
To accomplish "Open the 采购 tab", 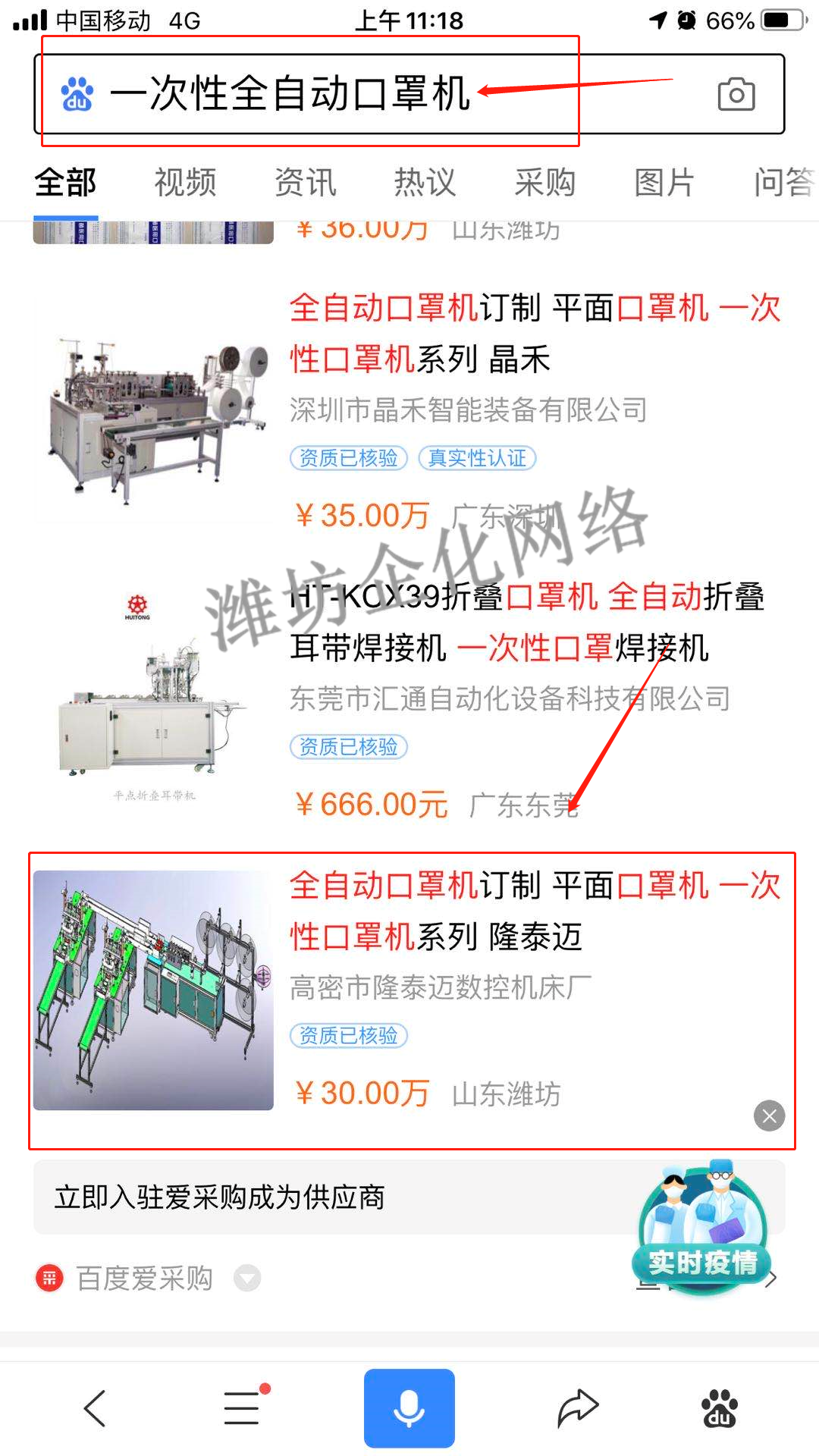I will pos(544,183).
